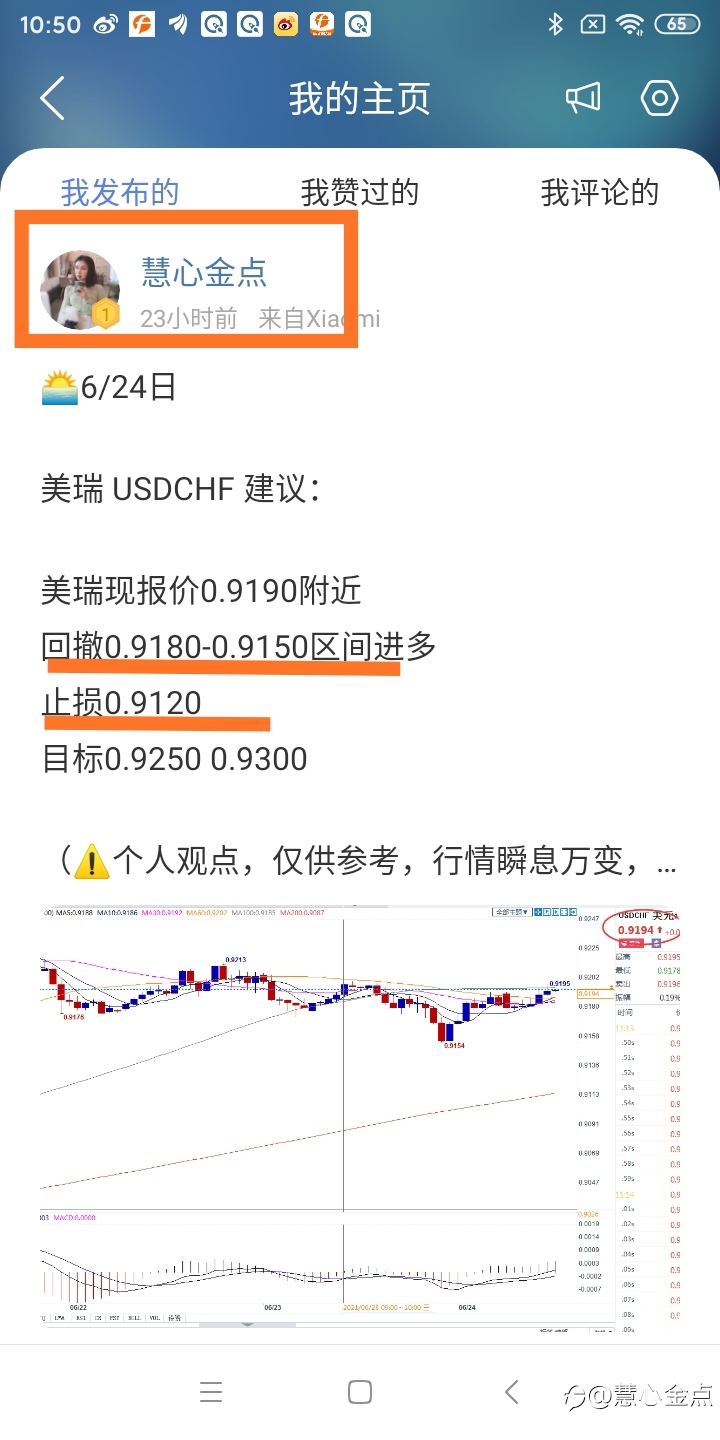Screen dimensions: 720x1440
Task: Open settings via the hexagon gear icon
Action: (660, 98)
